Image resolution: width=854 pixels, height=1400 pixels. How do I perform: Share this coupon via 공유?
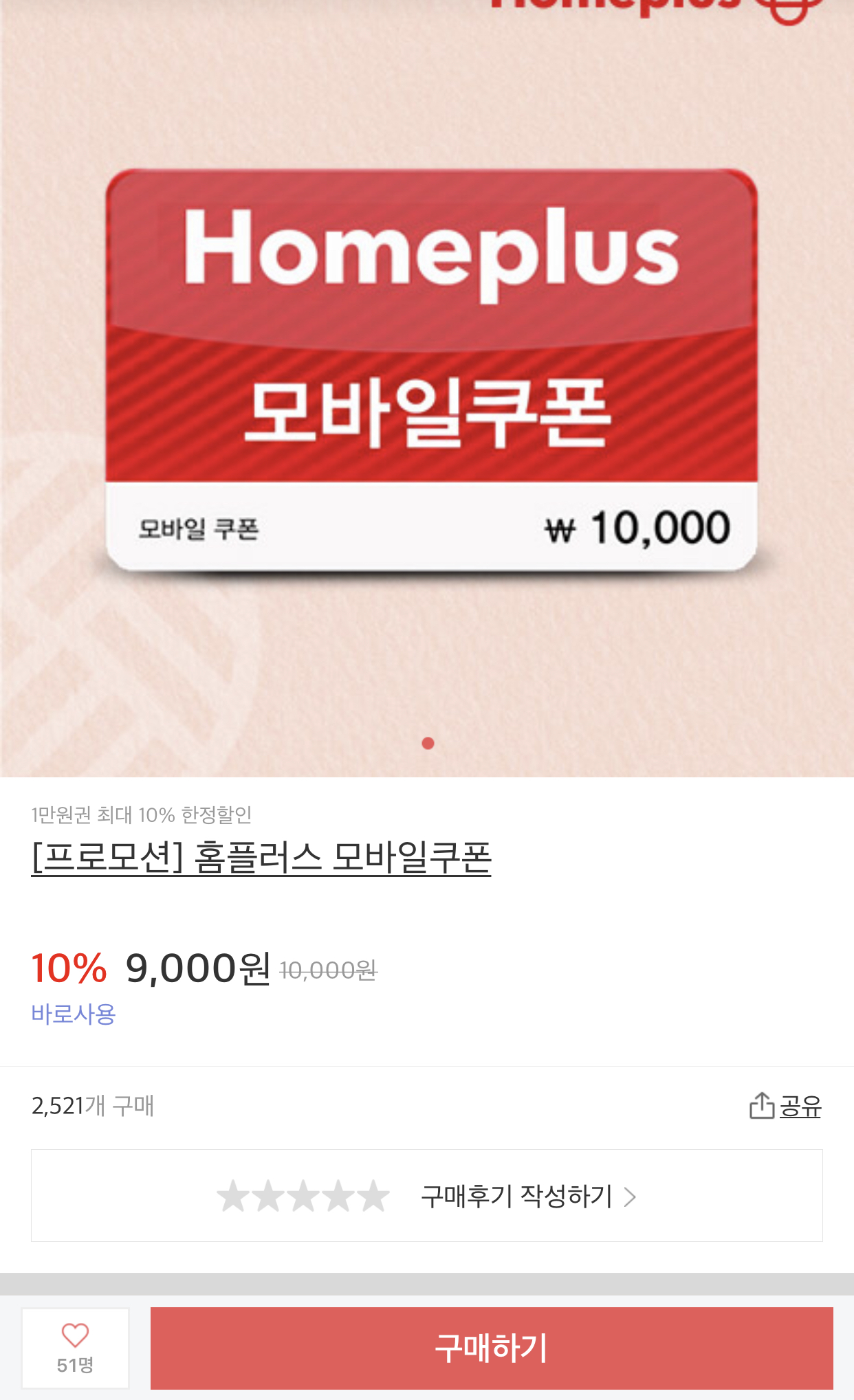click(x=785, y=1106)
